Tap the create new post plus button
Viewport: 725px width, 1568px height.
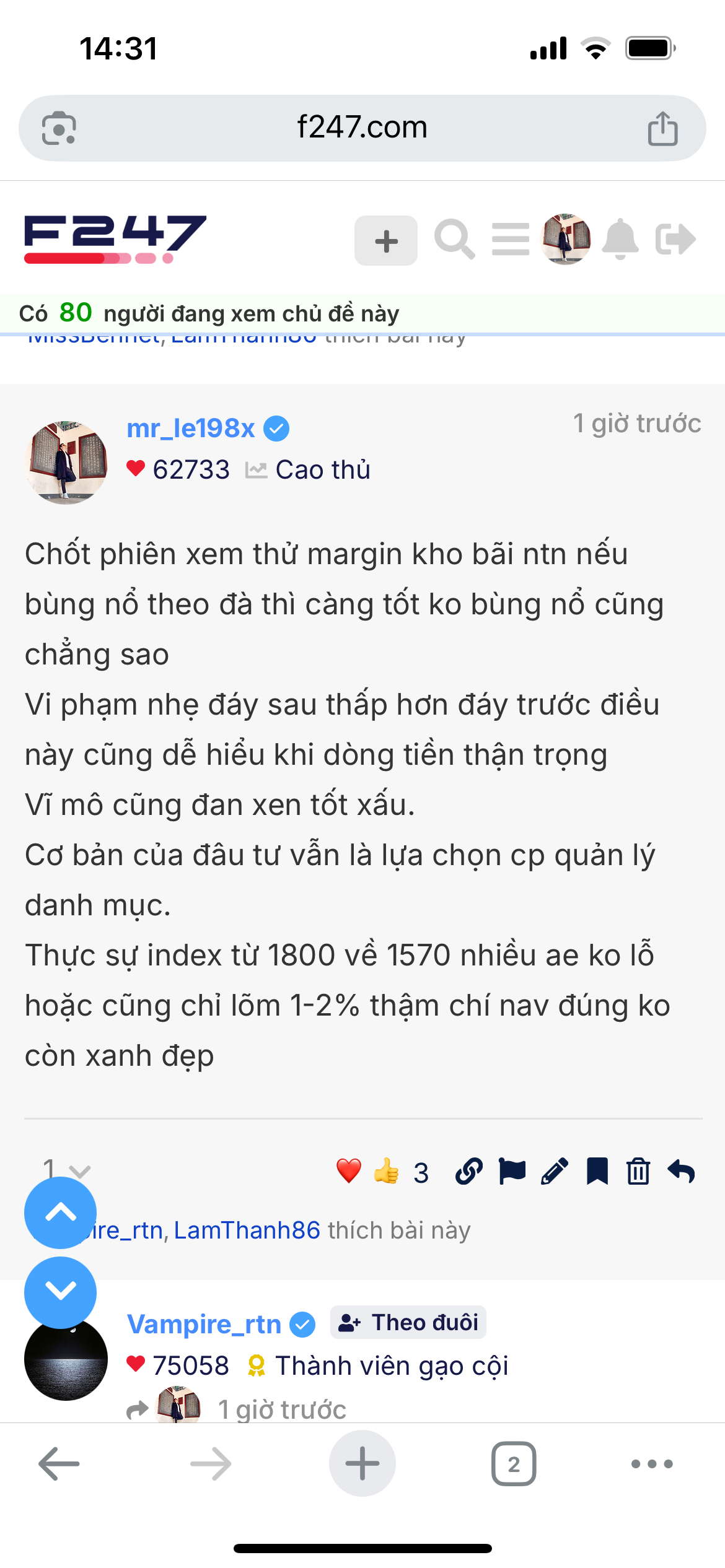pyautogui.click(x=385, y=241)
